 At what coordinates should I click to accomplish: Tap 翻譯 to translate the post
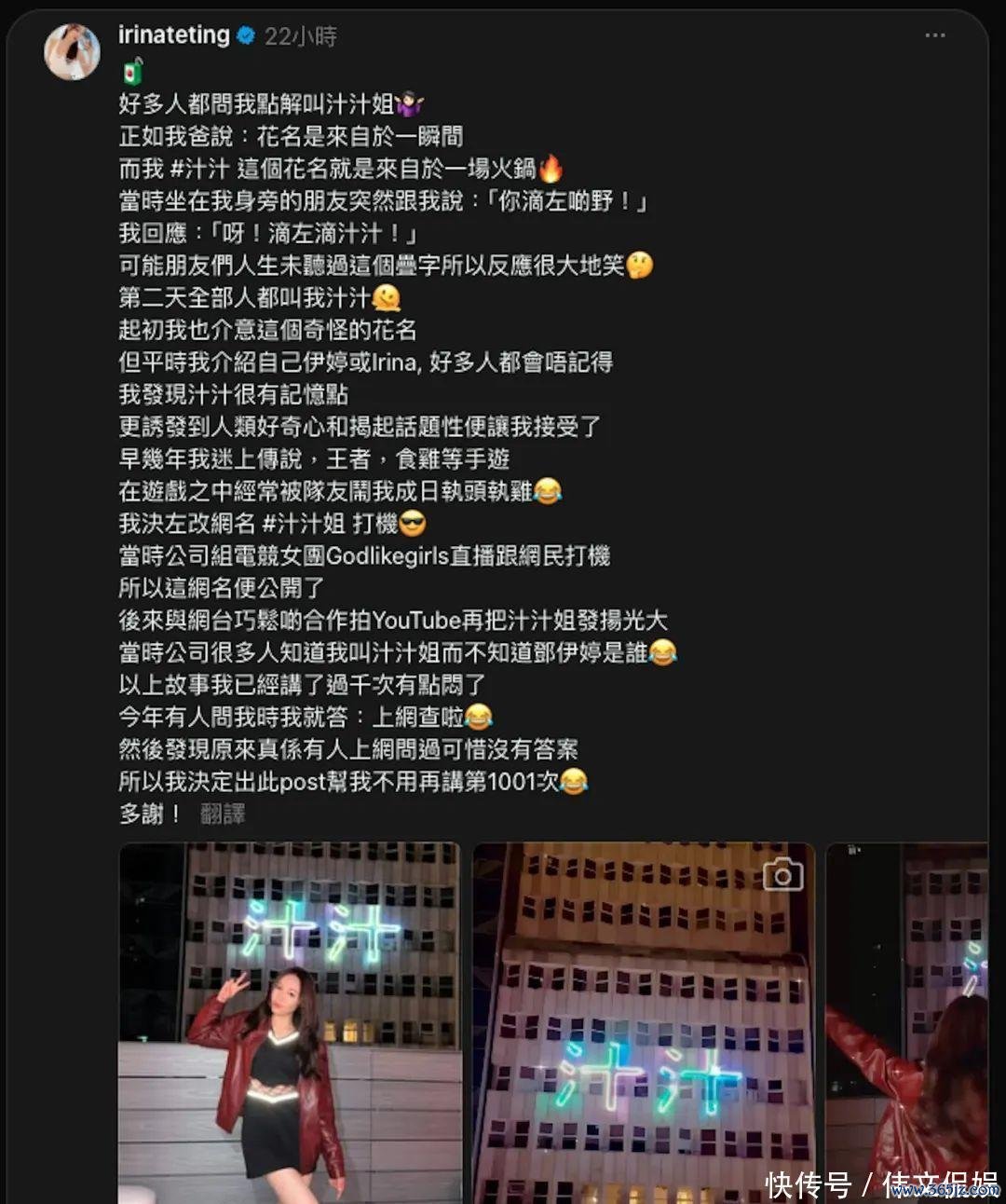(x=223, y=814)
